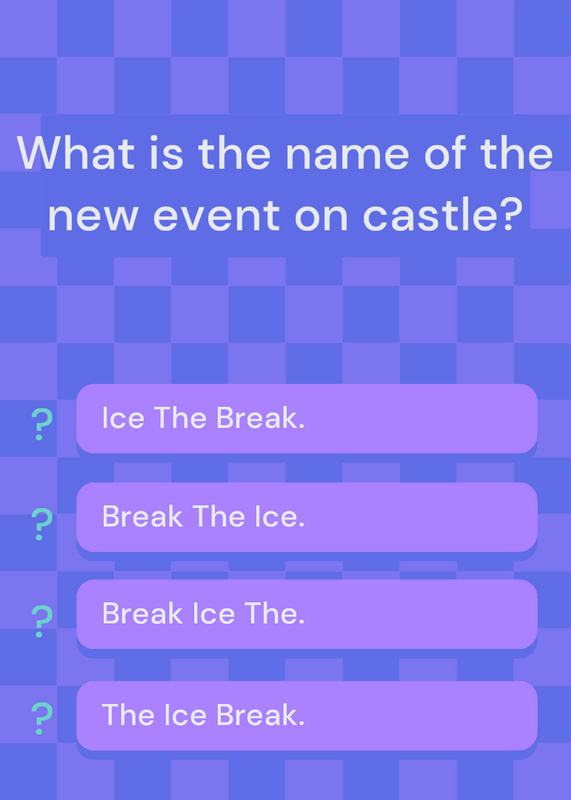The image size is (571, 800).
Task: Select the answer Ice The Break
Action: click(x=307, y=418)
